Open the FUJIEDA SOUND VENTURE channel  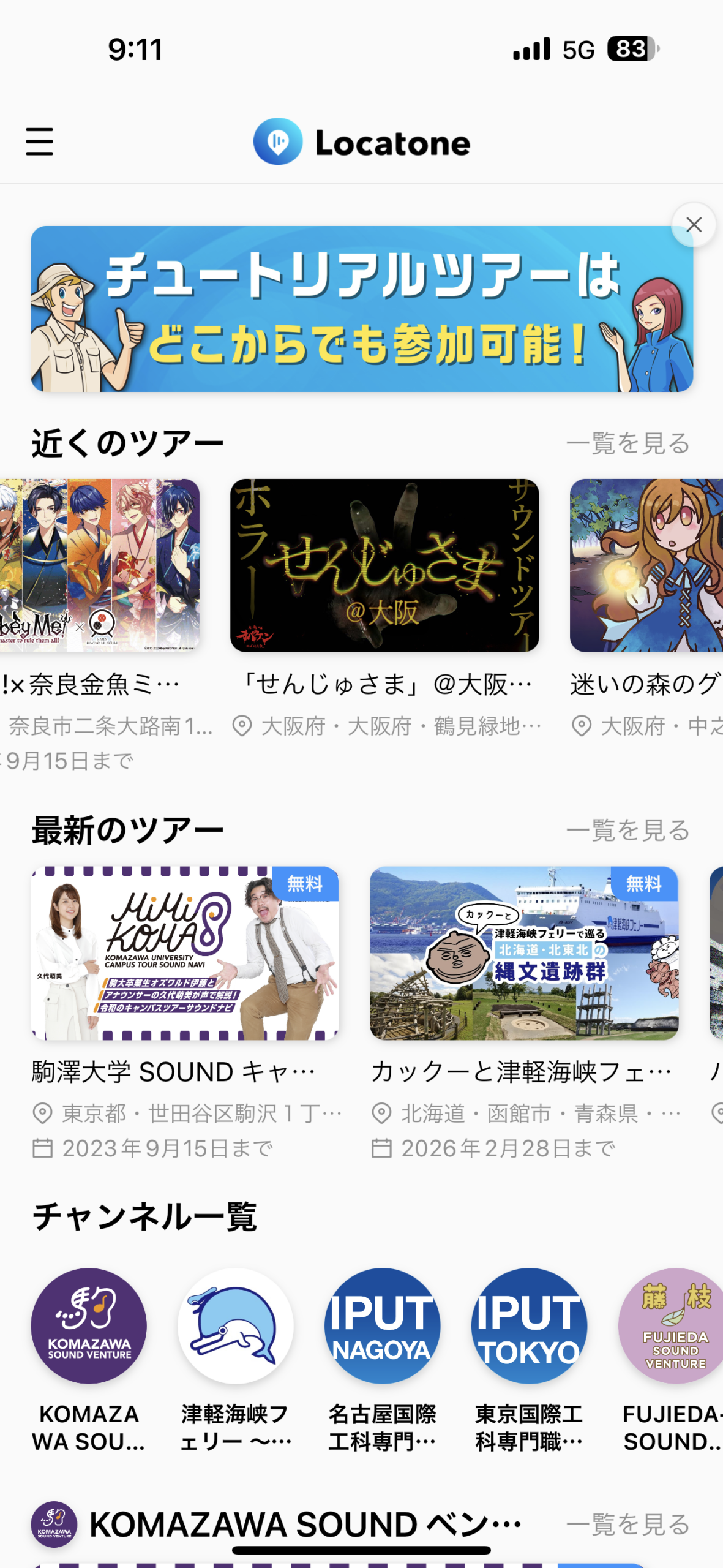[x=672, y=1325]
